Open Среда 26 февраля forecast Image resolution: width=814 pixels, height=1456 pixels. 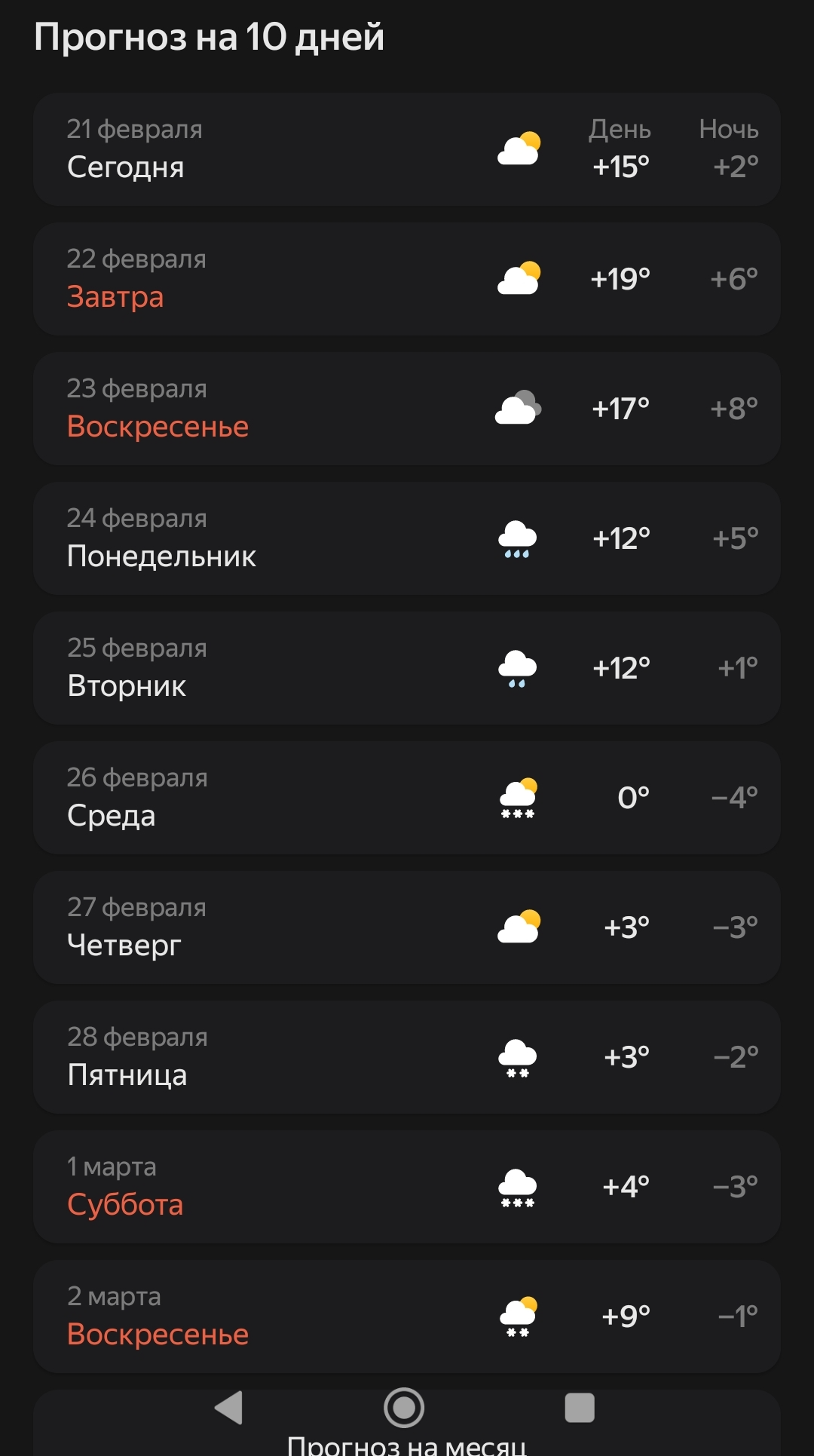tap(407, 798)
